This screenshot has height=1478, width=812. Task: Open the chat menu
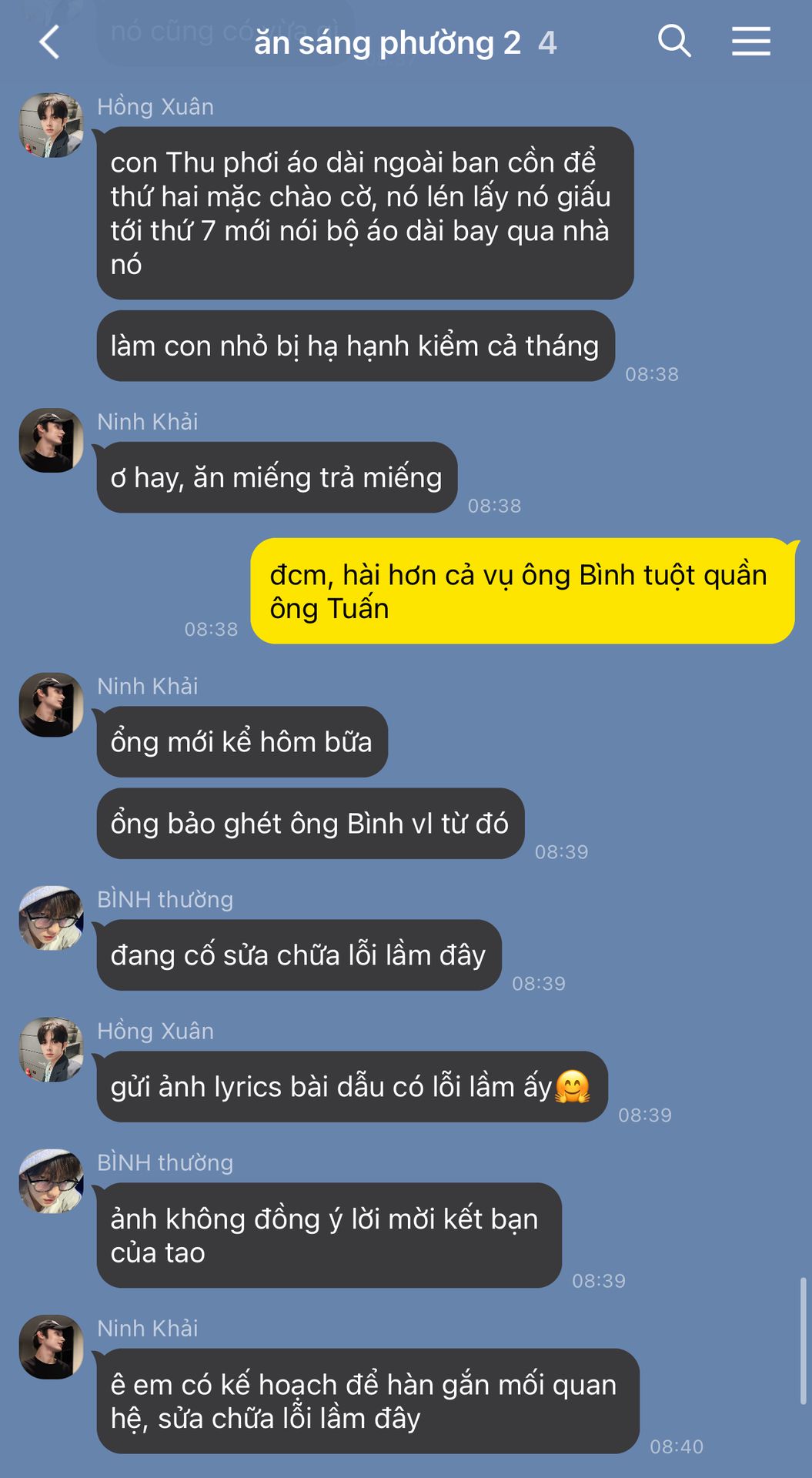pyautogui.click(x=750, y=41)
